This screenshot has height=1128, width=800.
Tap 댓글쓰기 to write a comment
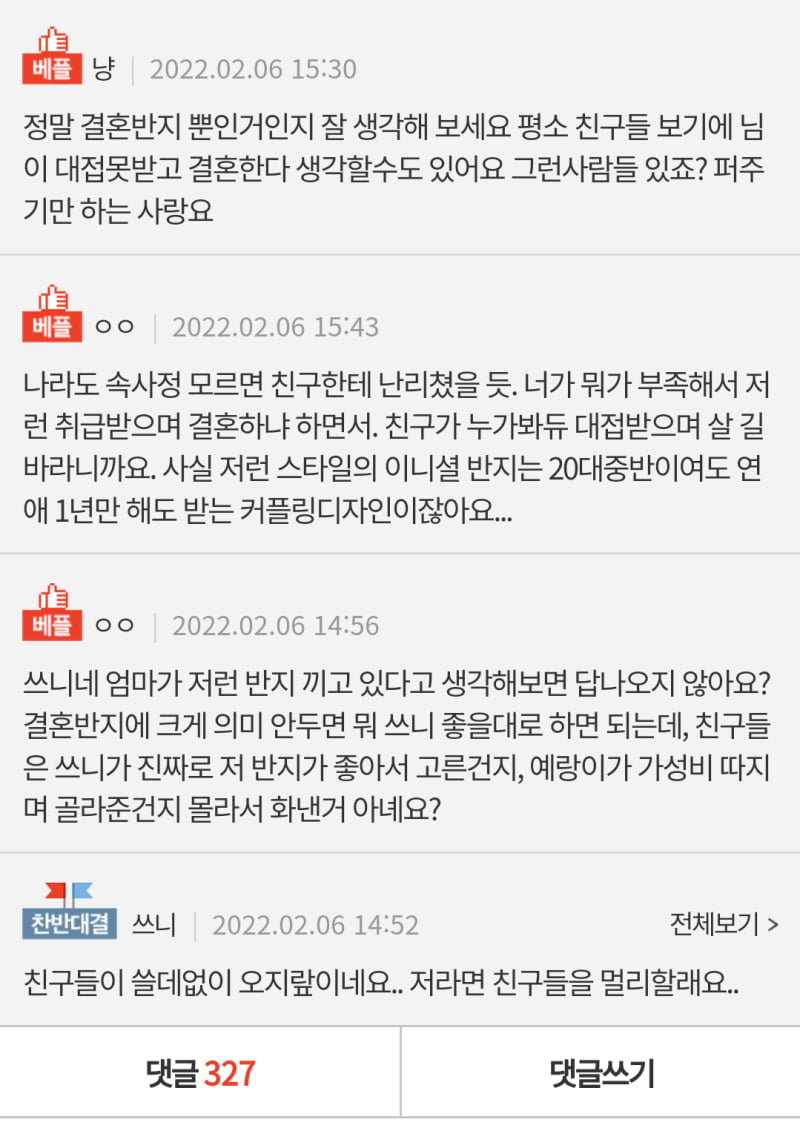point(601,1074)
